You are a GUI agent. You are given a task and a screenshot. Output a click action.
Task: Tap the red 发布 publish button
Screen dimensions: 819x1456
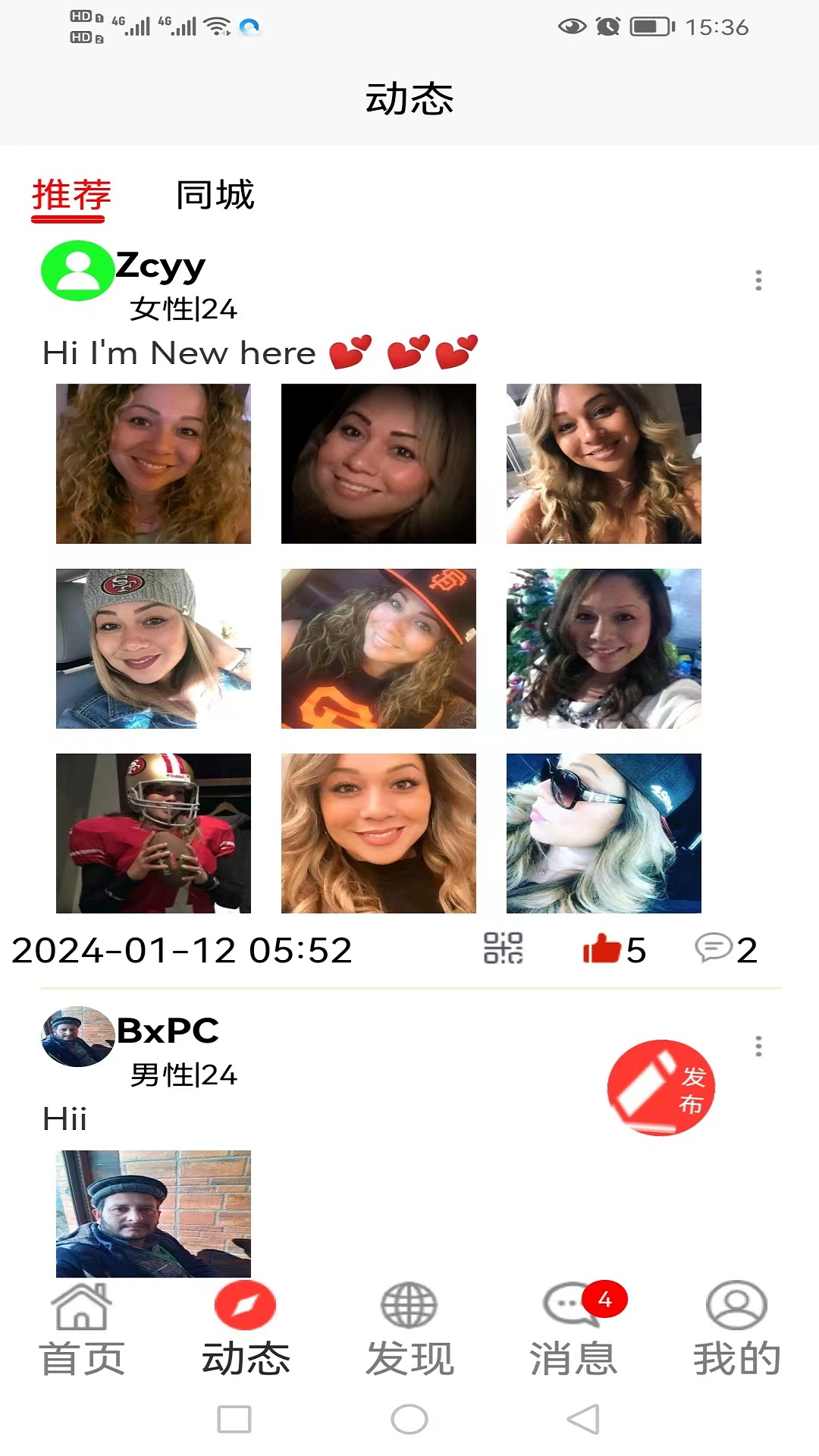coord(661,1087)
